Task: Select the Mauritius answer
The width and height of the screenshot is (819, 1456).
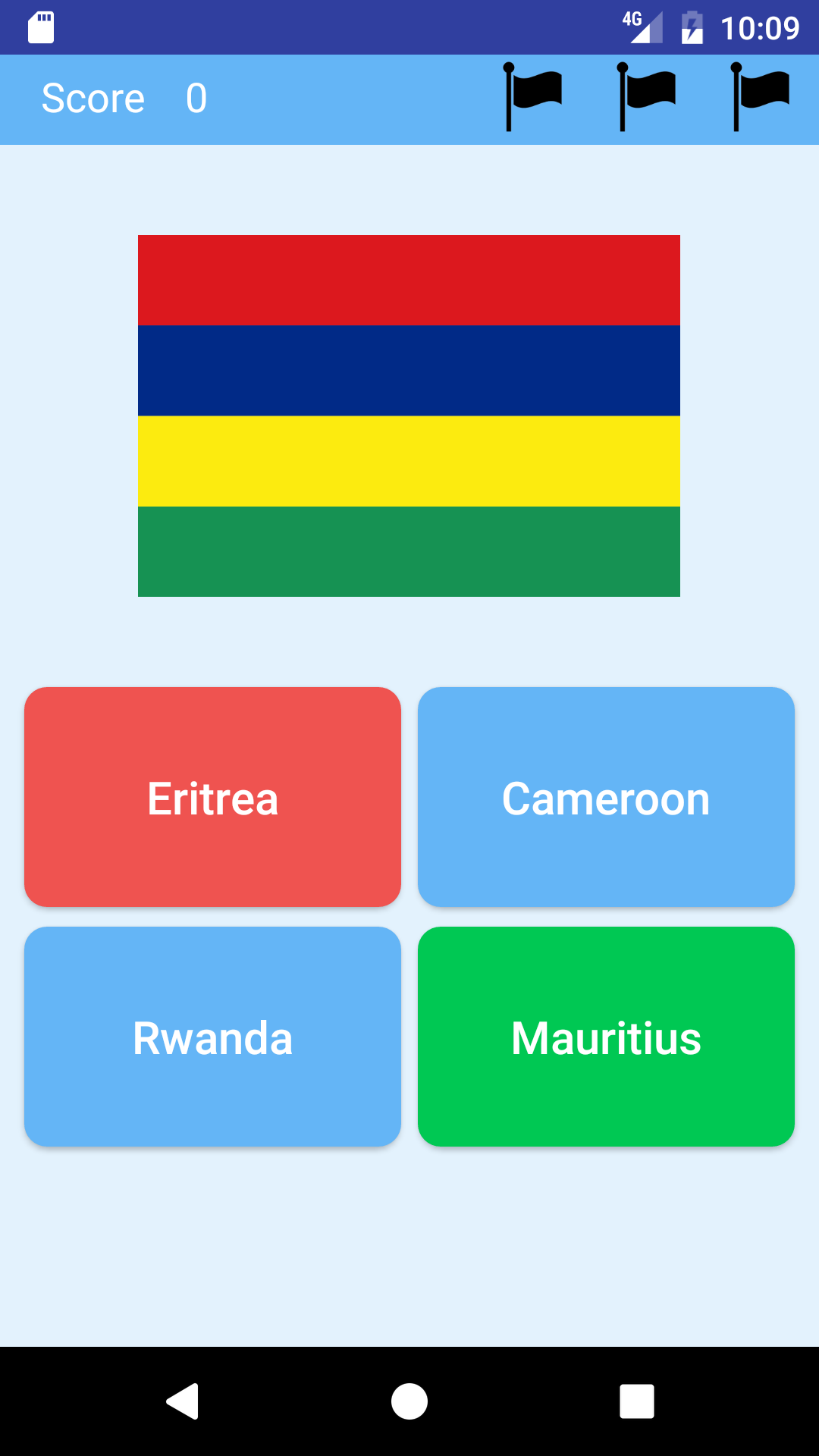Action: coord(606,1037)
